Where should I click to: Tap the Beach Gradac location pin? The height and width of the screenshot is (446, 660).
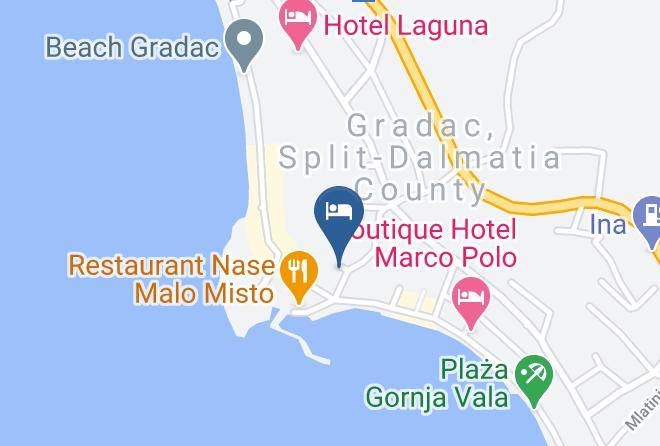pos(244,45)
